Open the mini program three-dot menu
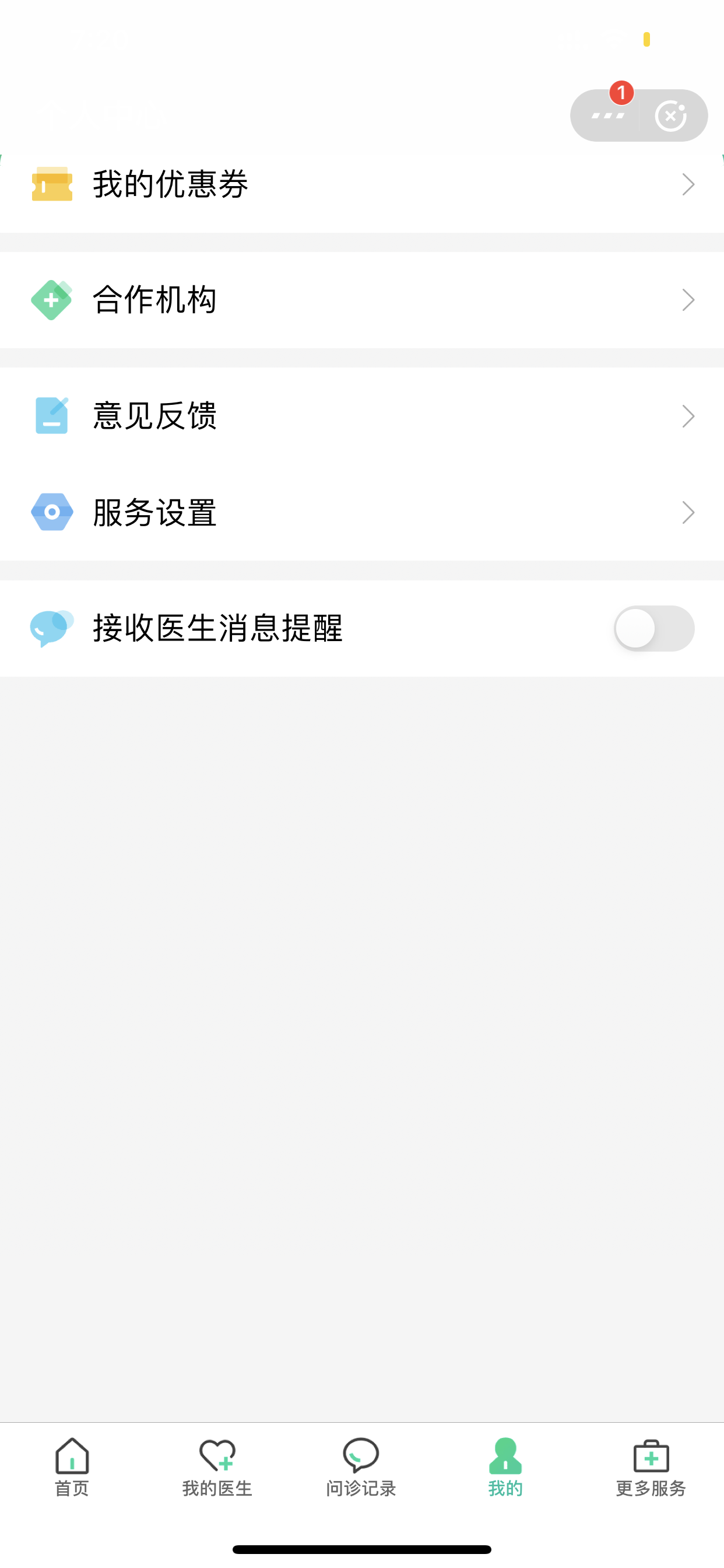Viewport: 724px width, 1568px height. pyautogui.click(x=607, y=116)
